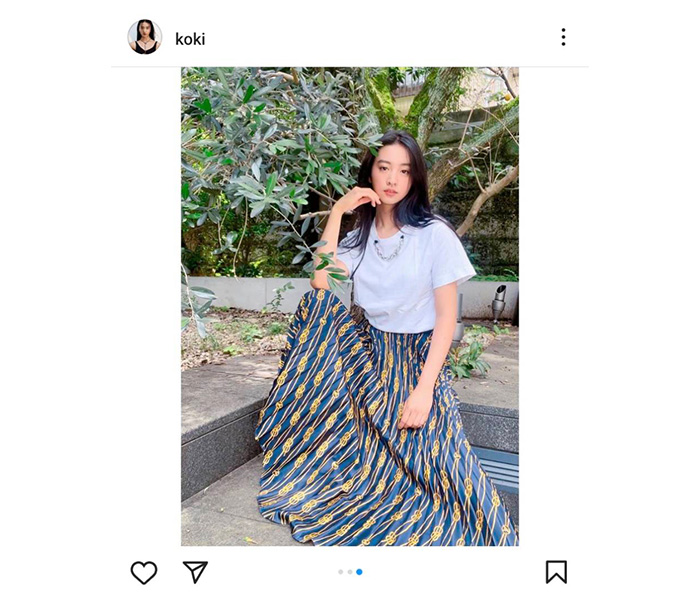Open the three-dot overflow menu

(563, 37)
